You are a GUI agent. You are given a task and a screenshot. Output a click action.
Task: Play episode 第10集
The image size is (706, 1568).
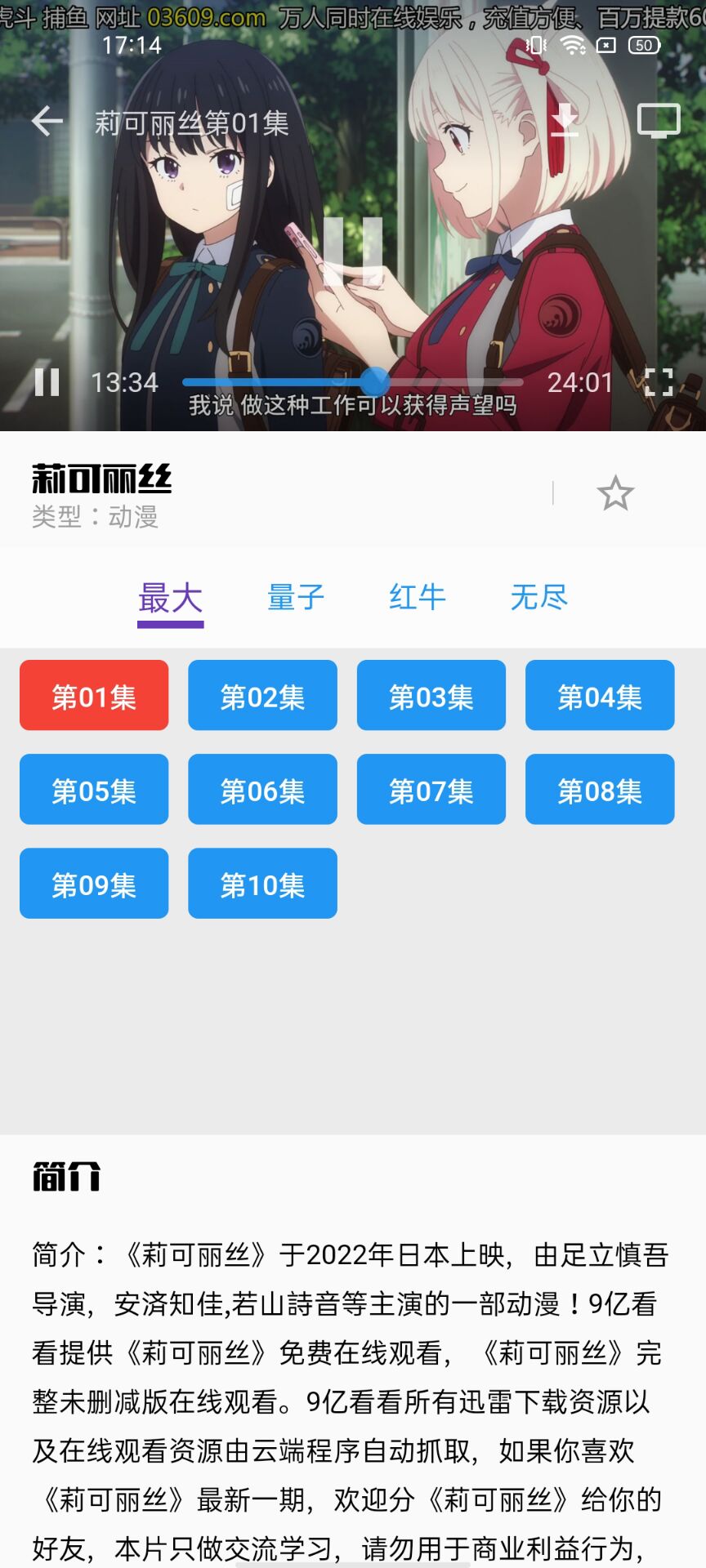(262, 883)
